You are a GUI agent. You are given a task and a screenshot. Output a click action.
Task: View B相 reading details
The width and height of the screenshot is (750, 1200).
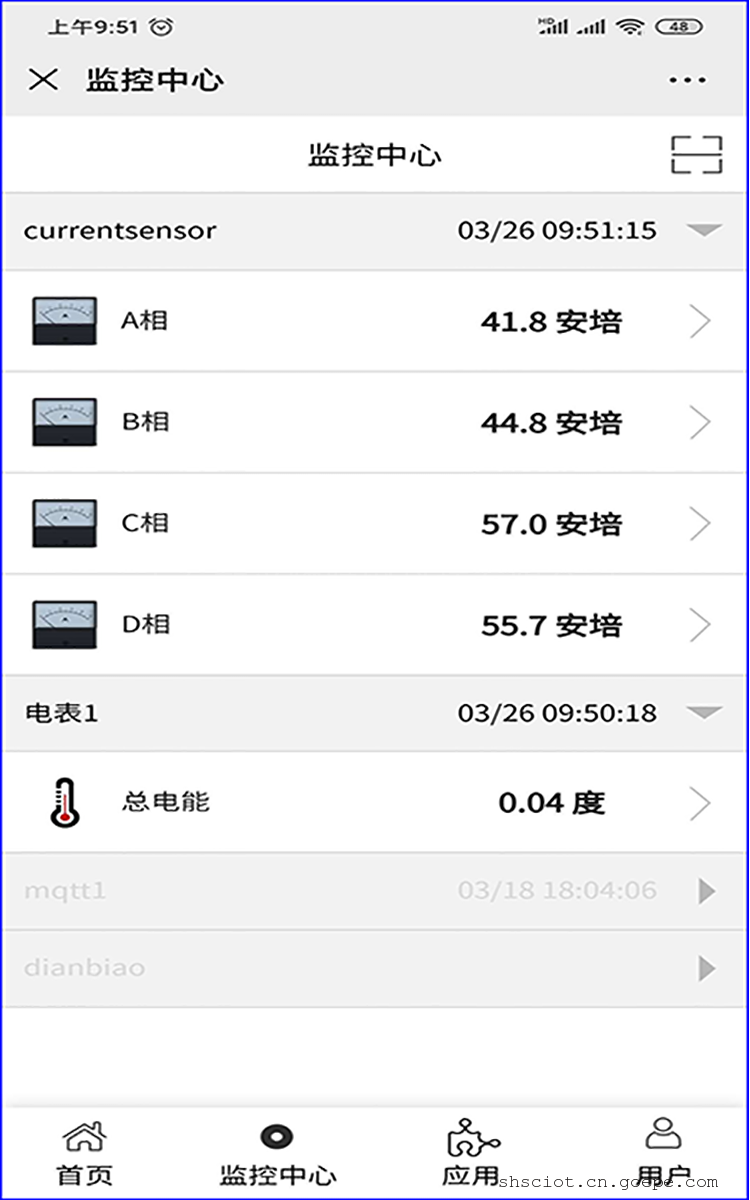(x=375, y=423)
